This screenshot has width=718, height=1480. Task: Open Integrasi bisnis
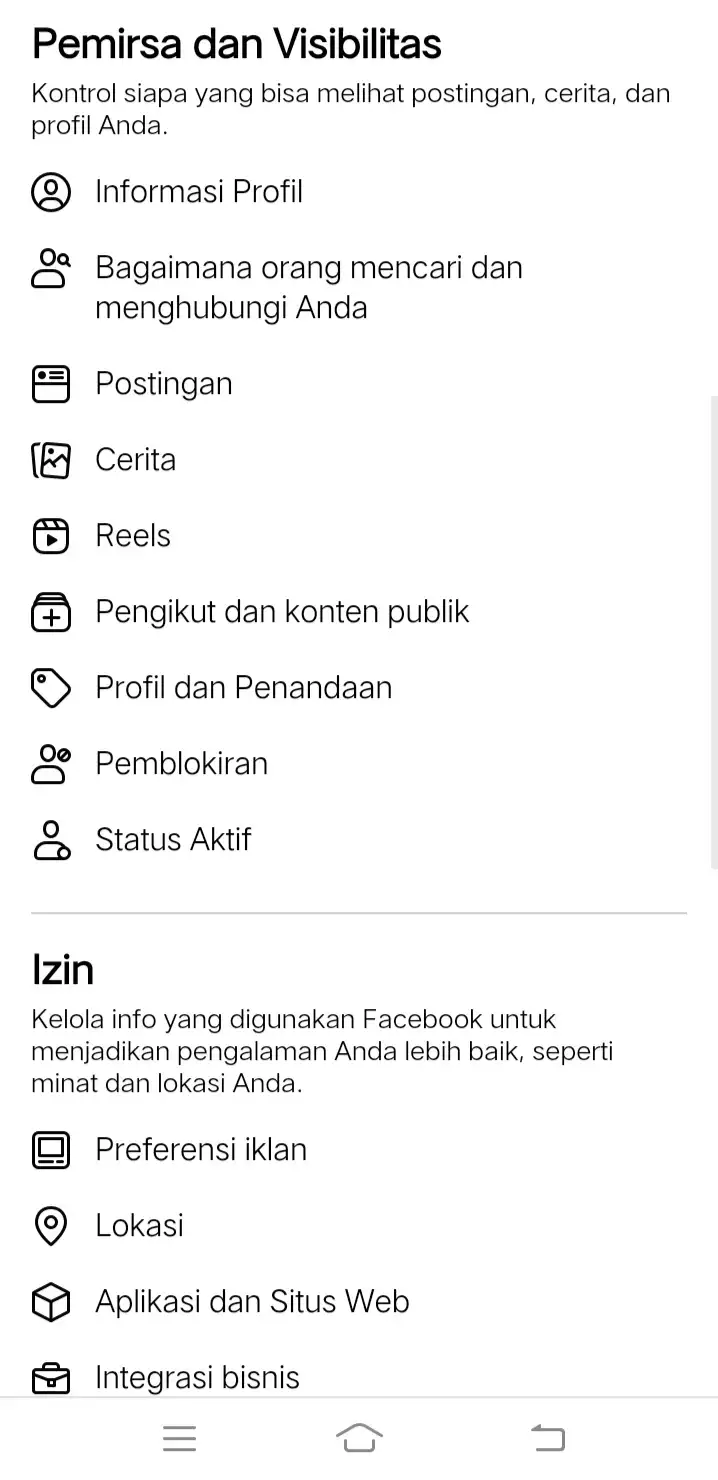197,1378
